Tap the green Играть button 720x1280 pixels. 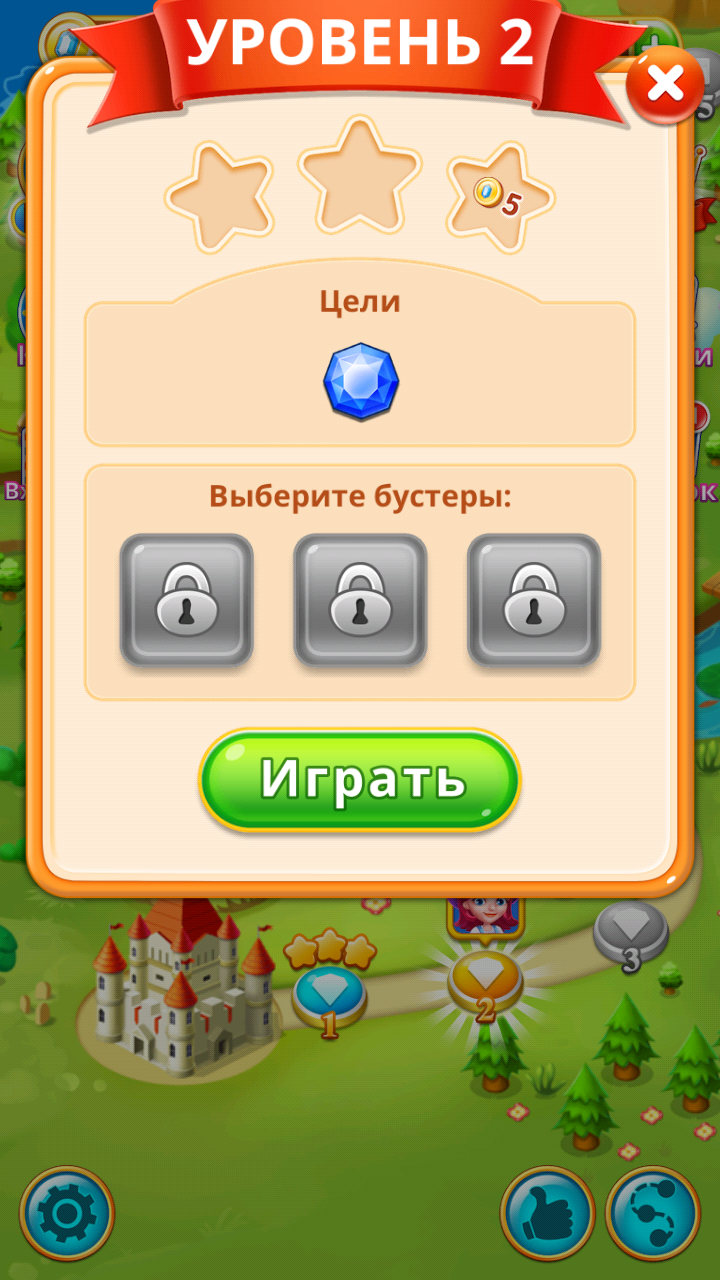tap(360, 780)
